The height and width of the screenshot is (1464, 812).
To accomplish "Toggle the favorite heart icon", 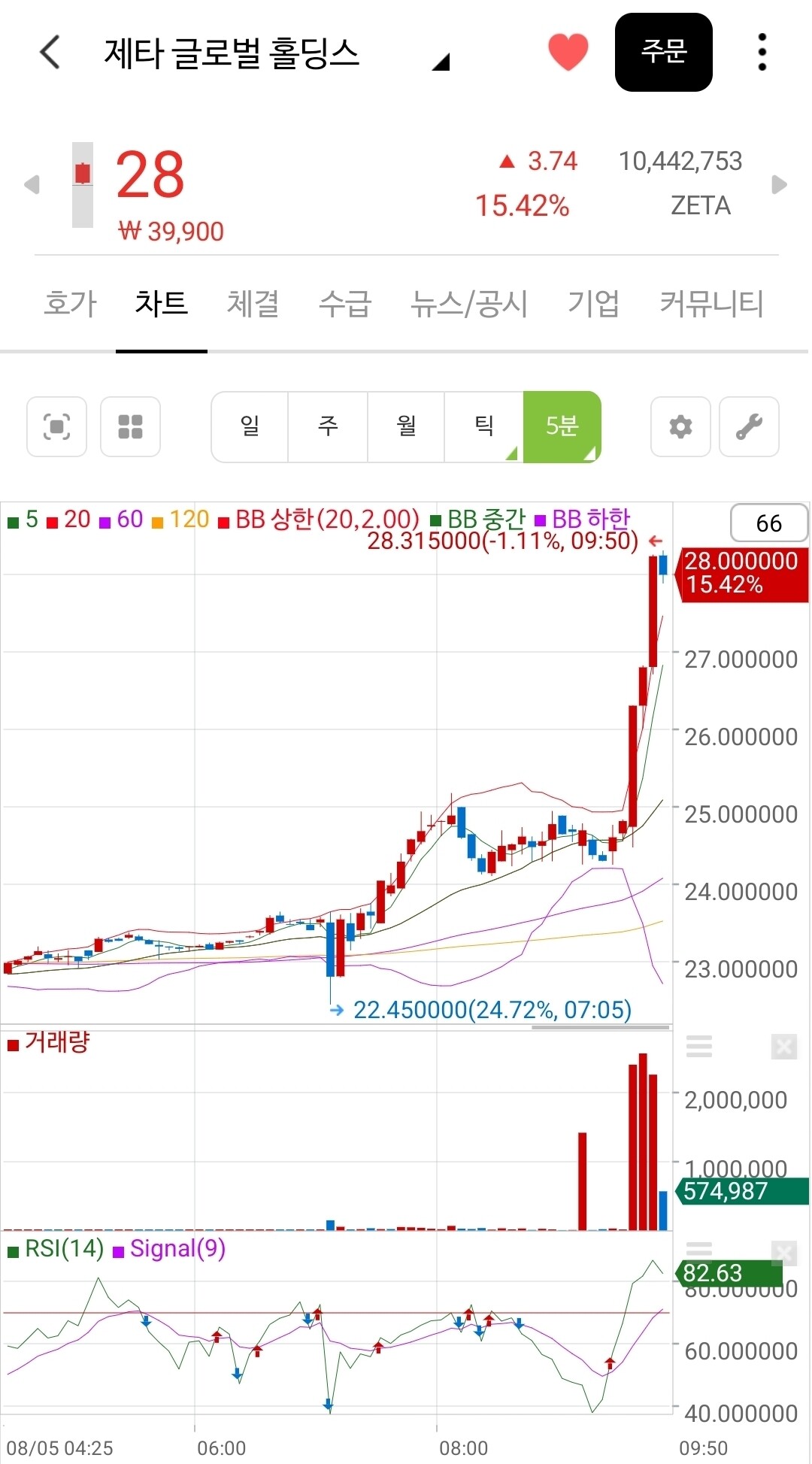I will tap(568, 52).
